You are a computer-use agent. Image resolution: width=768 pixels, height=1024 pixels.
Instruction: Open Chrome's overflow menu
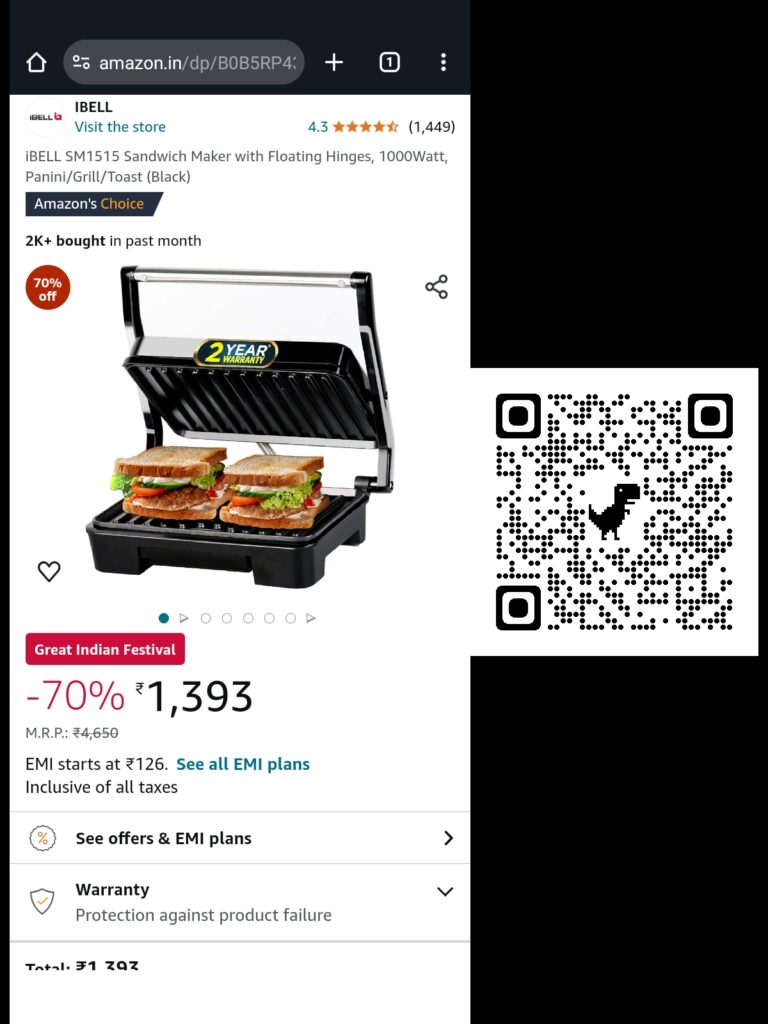(x=443, y=63)
